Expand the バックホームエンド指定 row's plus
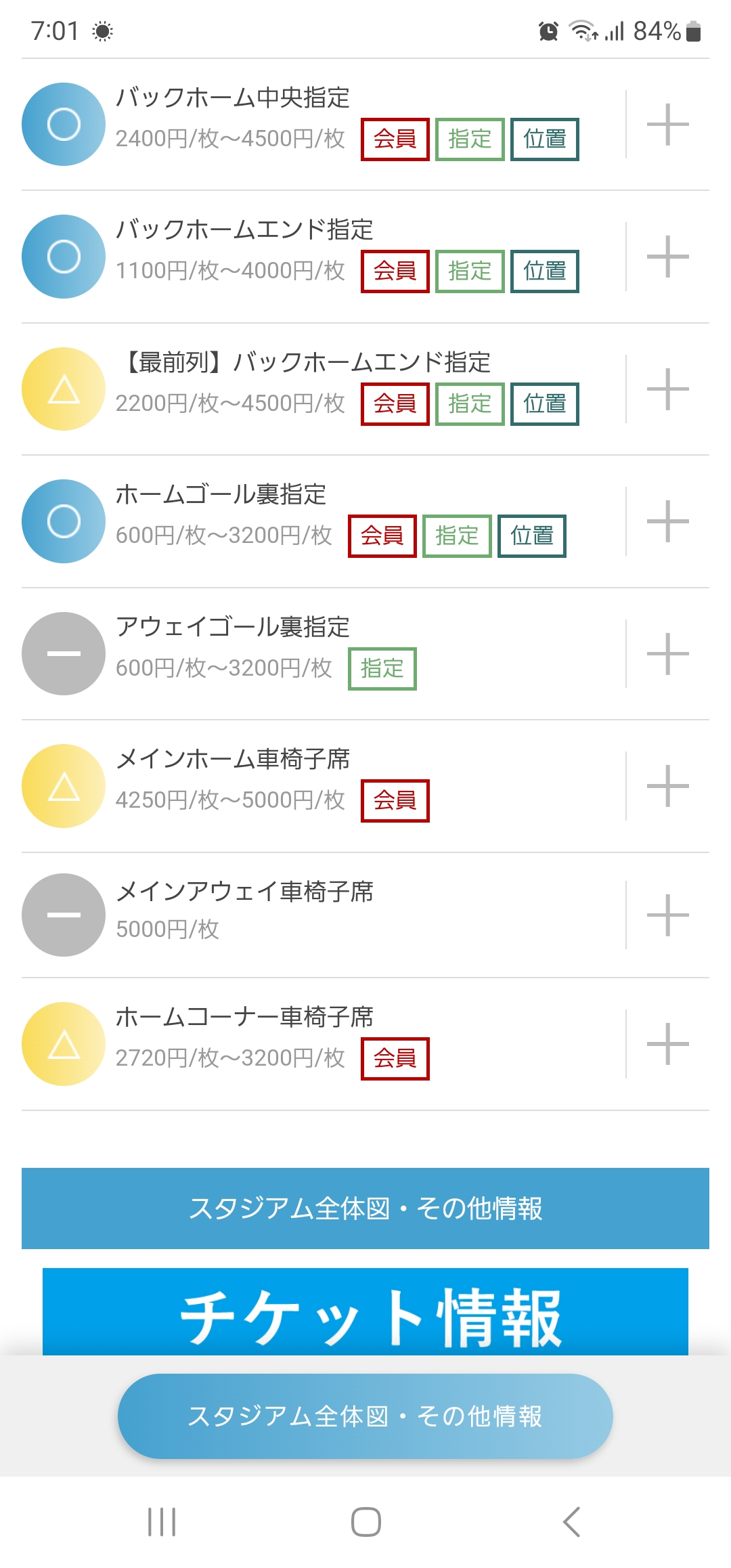731x1568 pixels. click(x=667, y=257)
